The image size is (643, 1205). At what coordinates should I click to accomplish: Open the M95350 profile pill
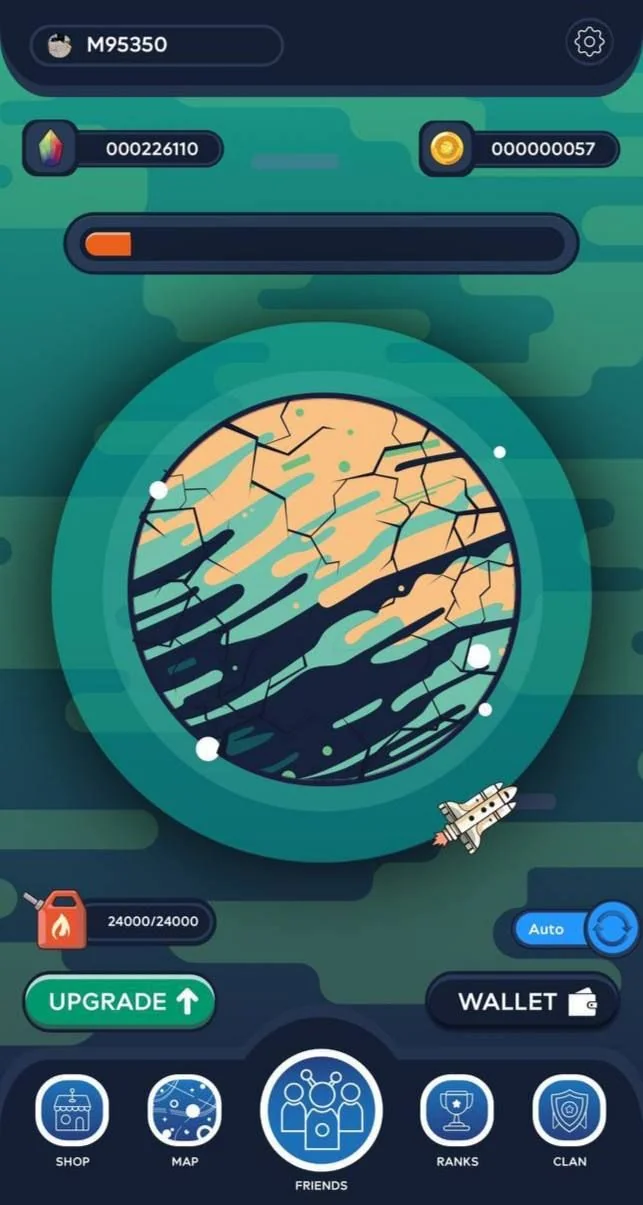pyautogui.click(x=156, y=45)
